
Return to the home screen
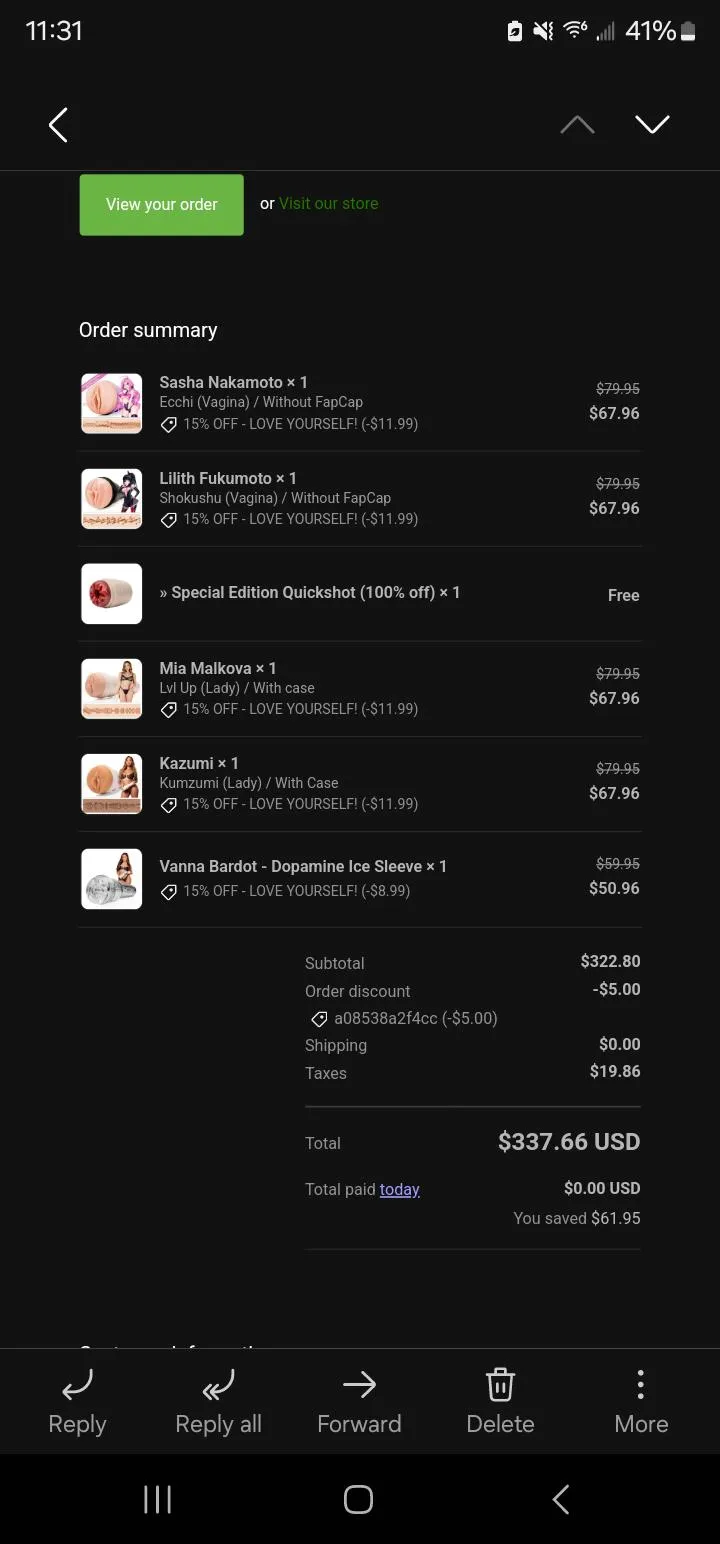pyautogui.click(x=358, y=1499)
